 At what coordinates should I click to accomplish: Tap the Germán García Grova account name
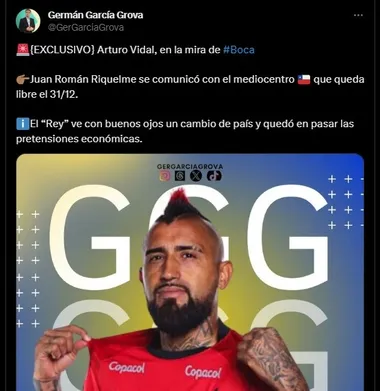(x=95, y=15)
